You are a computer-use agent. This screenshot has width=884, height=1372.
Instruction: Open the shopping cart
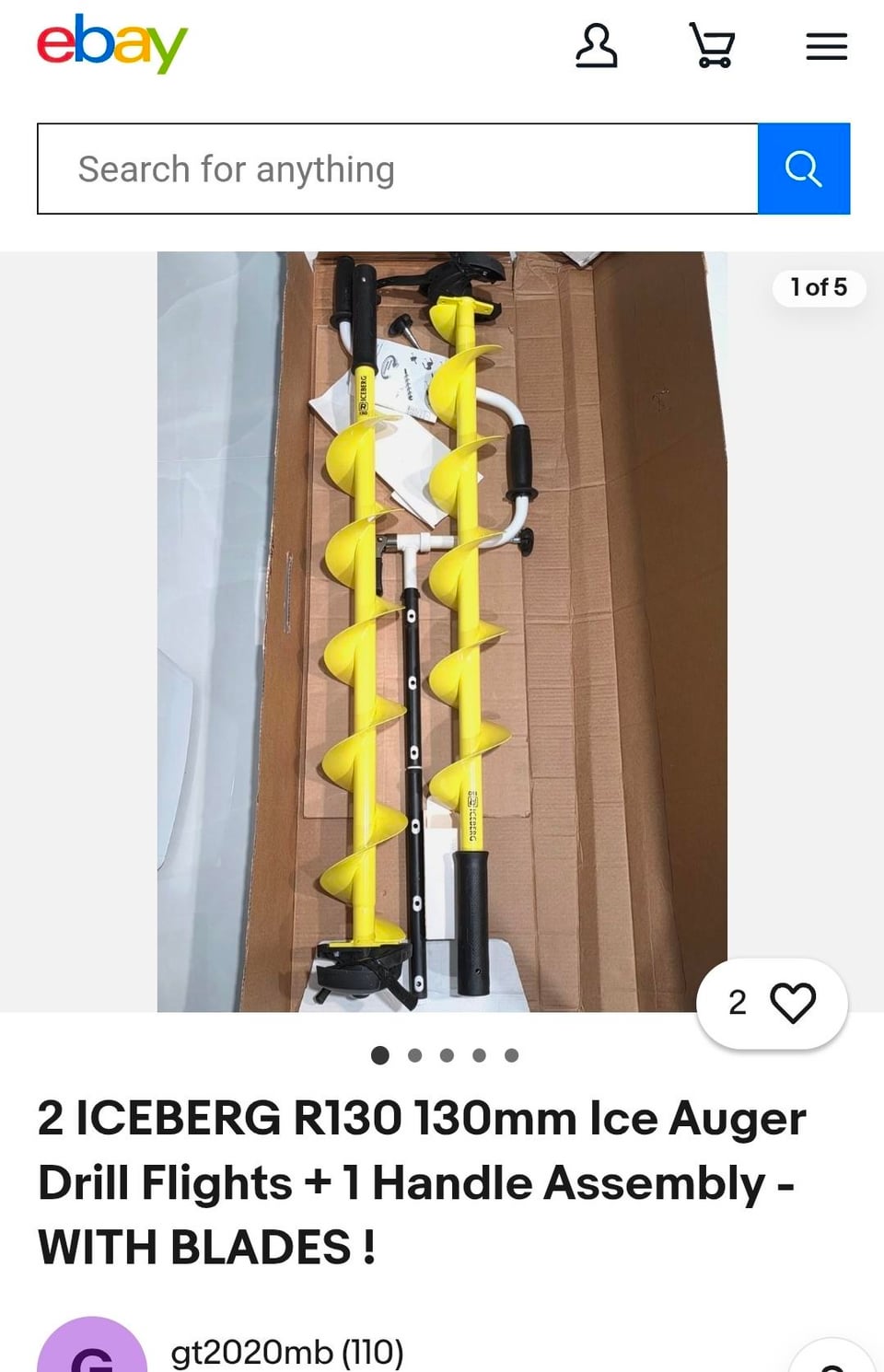coord(712,46)
